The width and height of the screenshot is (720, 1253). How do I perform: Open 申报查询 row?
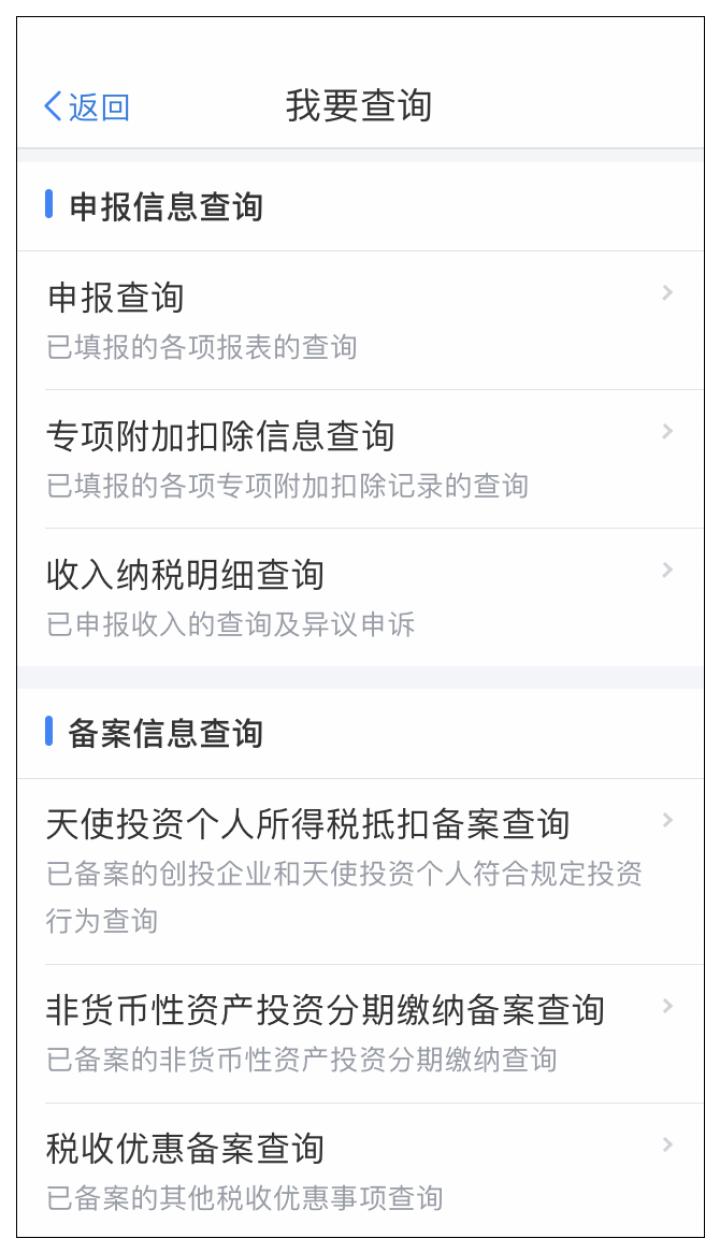360,320
